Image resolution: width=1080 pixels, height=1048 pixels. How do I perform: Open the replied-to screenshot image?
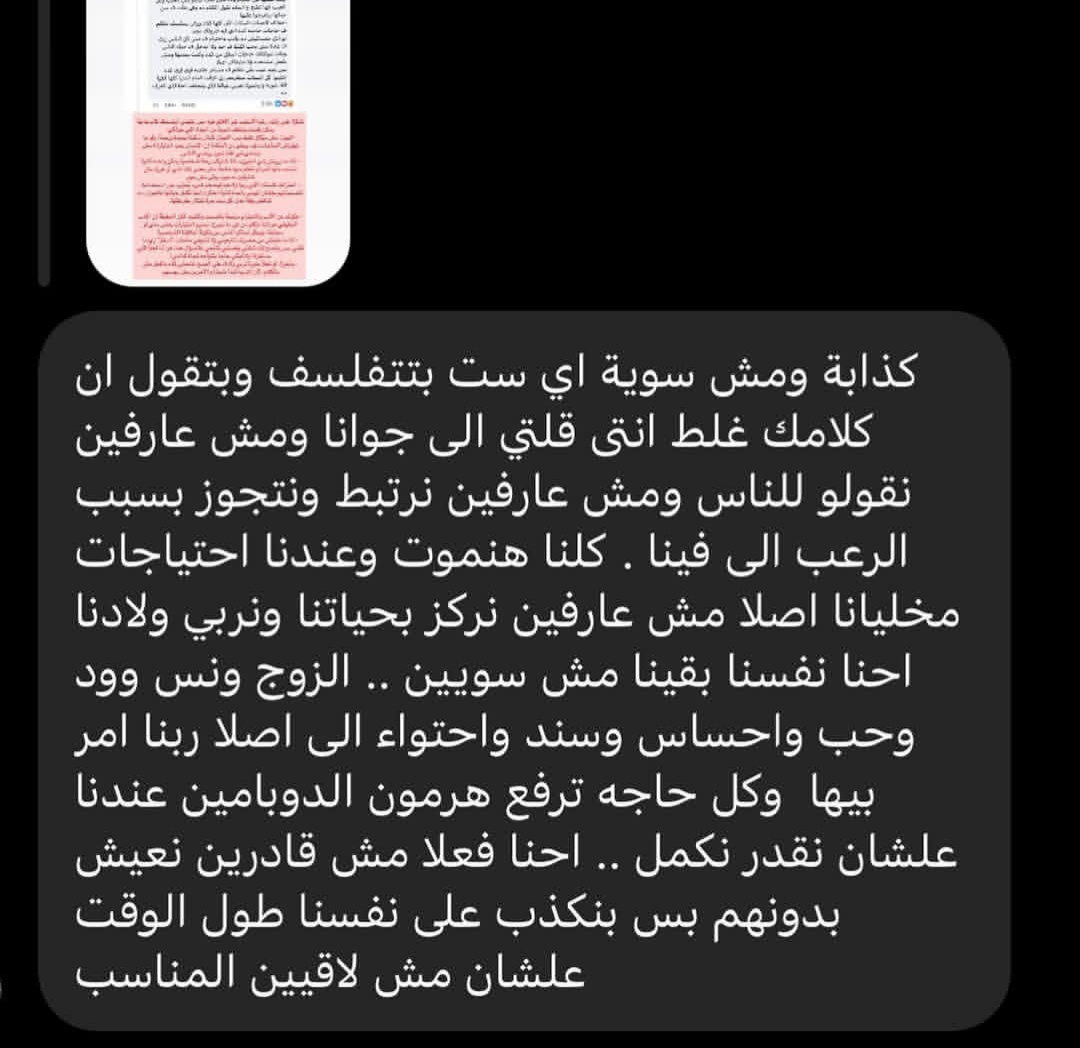click(217, 140)
